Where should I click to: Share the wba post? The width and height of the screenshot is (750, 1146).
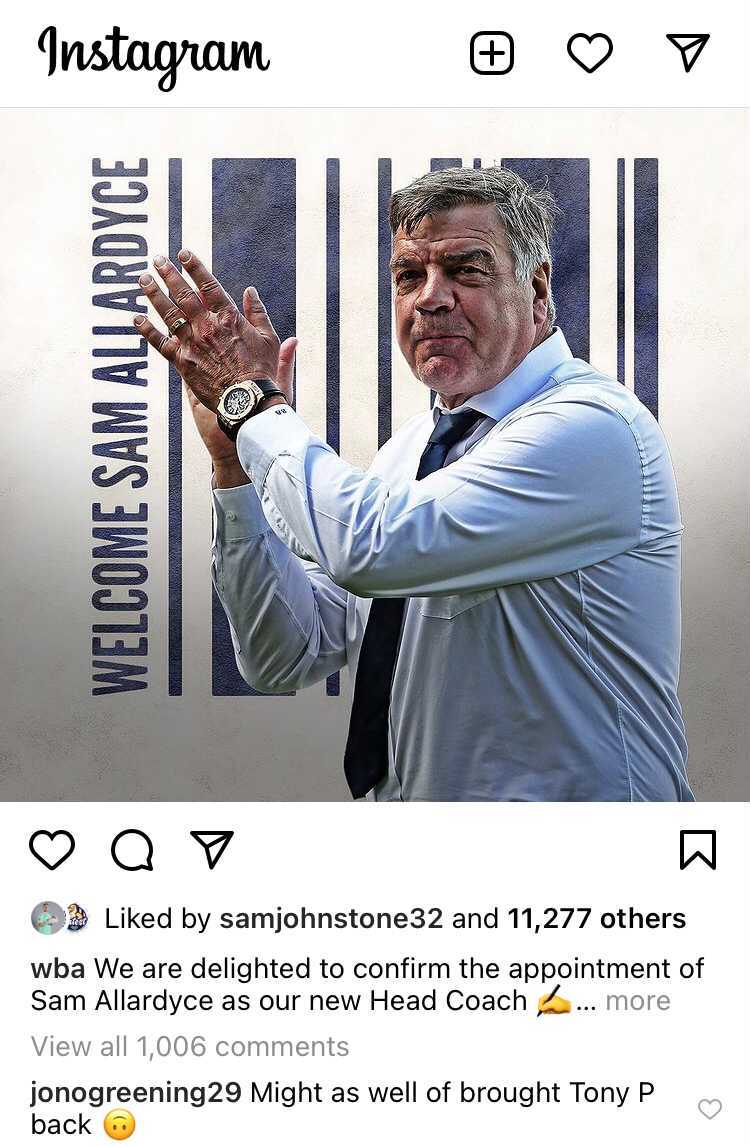[212, 850]
